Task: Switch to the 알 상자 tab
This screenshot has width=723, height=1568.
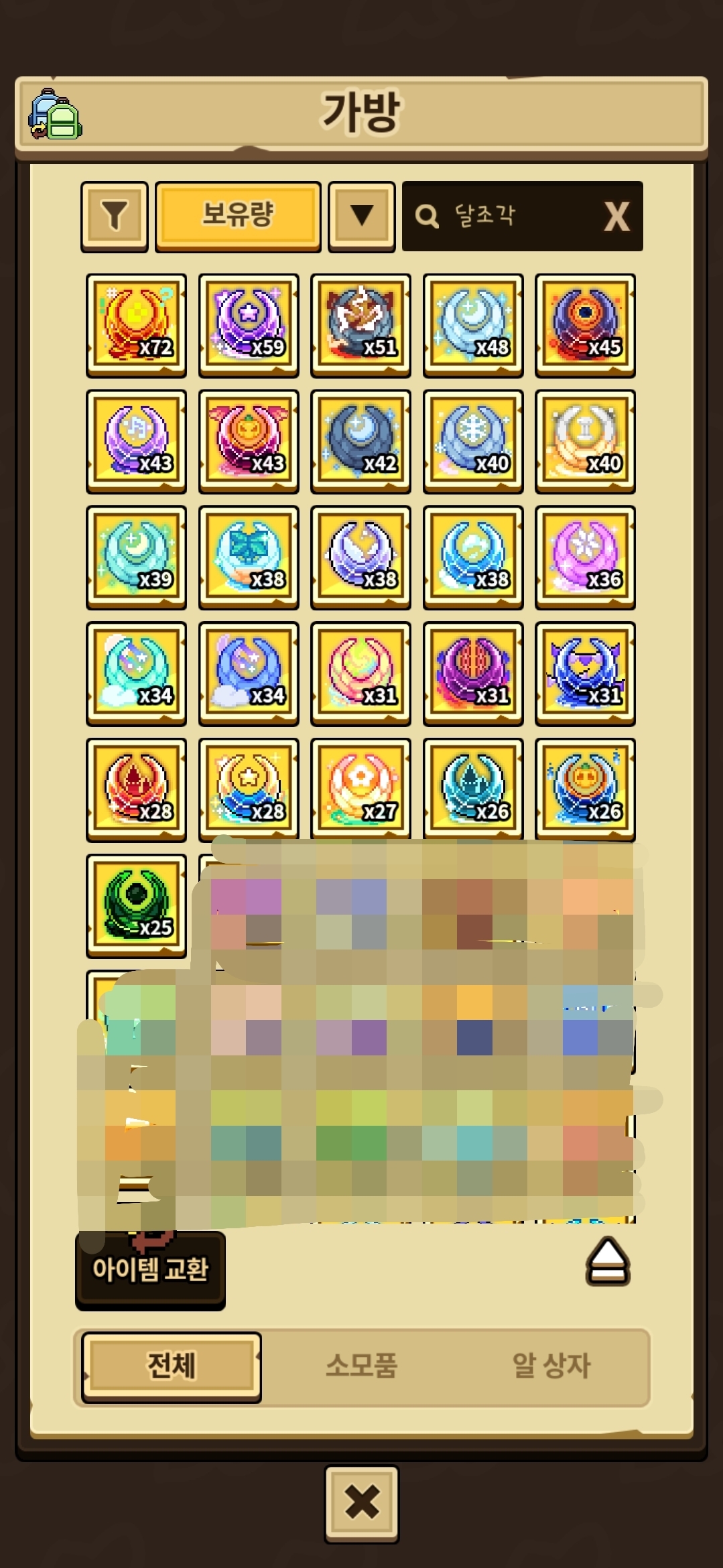Action: coord(551,1365)
